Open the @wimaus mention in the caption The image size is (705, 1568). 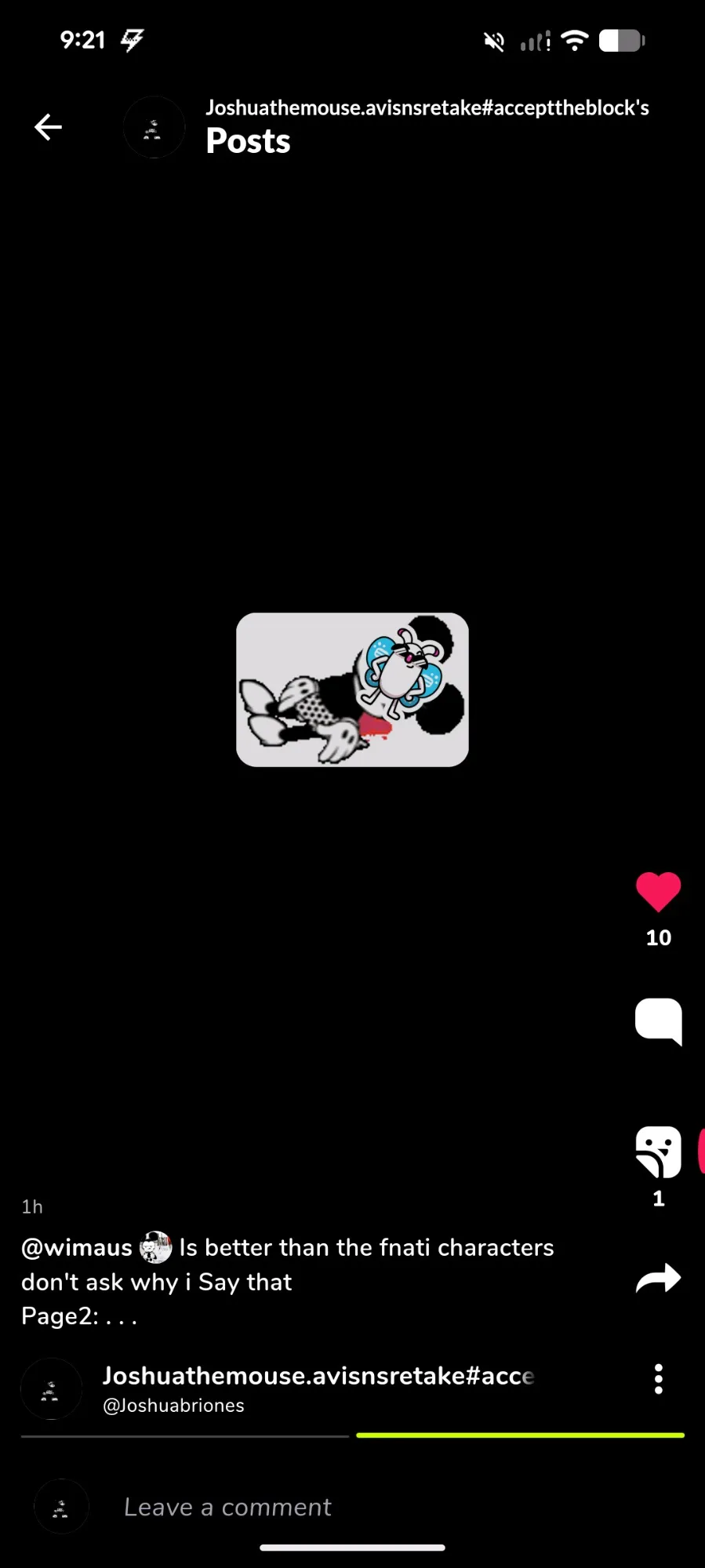(77, 1247)
